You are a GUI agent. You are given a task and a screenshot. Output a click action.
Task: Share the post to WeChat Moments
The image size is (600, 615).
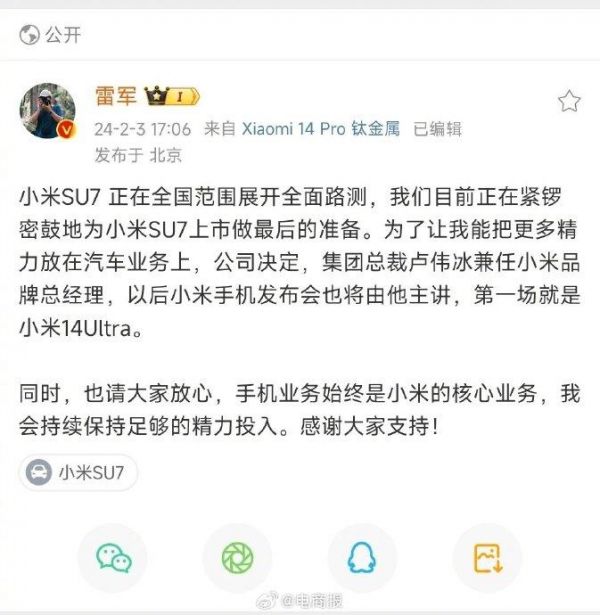[x=238, y=557]
